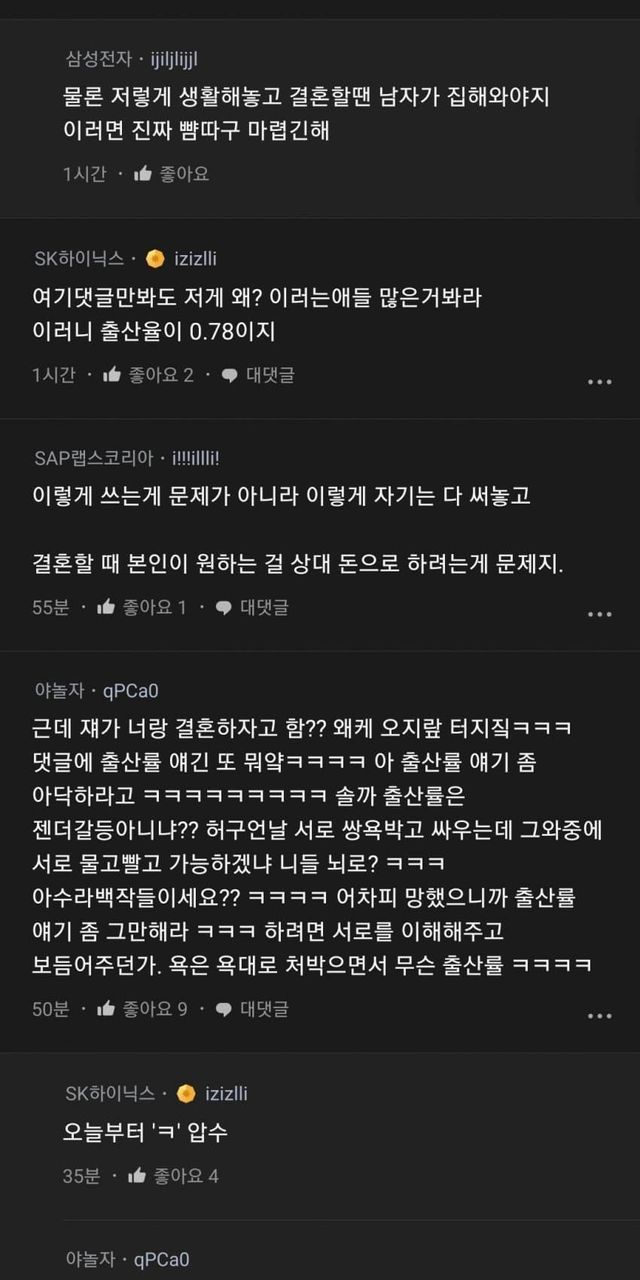Like the '오늘부터 ㅋ 압수' reply
Viewport: 640px width, 1280px height.
click(x=173, y=1176)
